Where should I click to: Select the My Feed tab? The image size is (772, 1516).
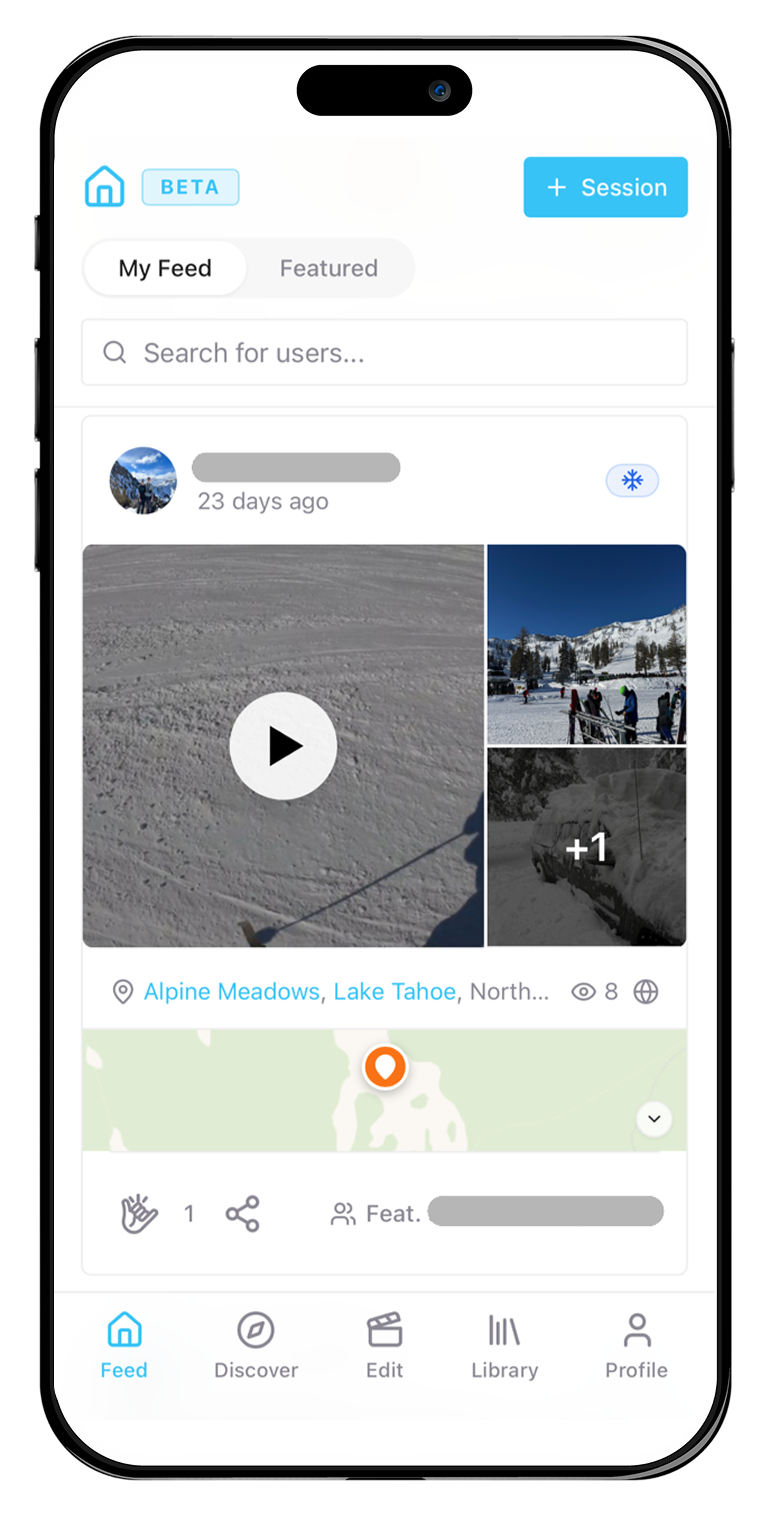click(165, 268)
